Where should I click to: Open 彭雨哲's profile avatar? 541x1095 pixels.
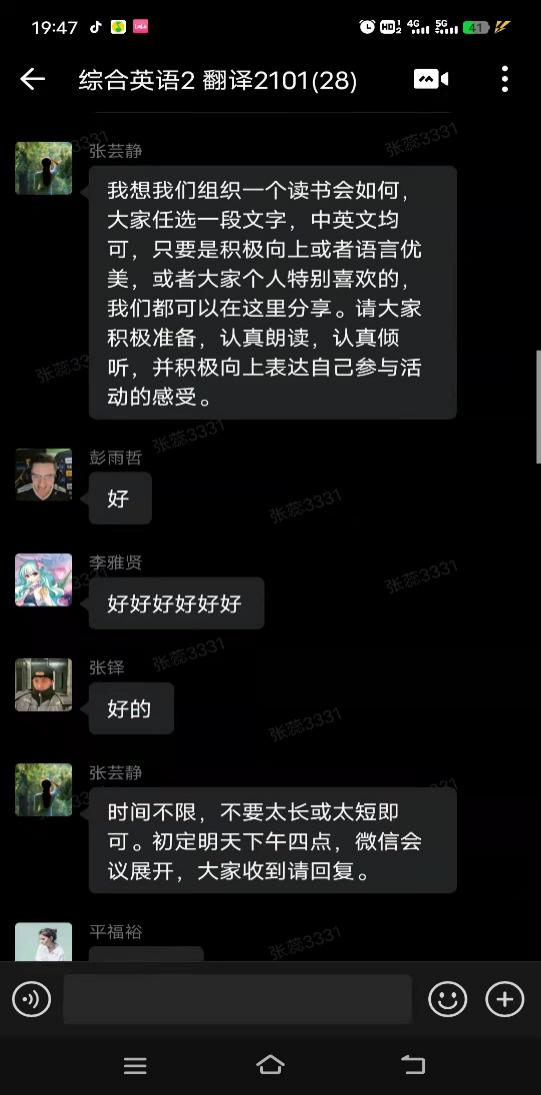point(44,475)
